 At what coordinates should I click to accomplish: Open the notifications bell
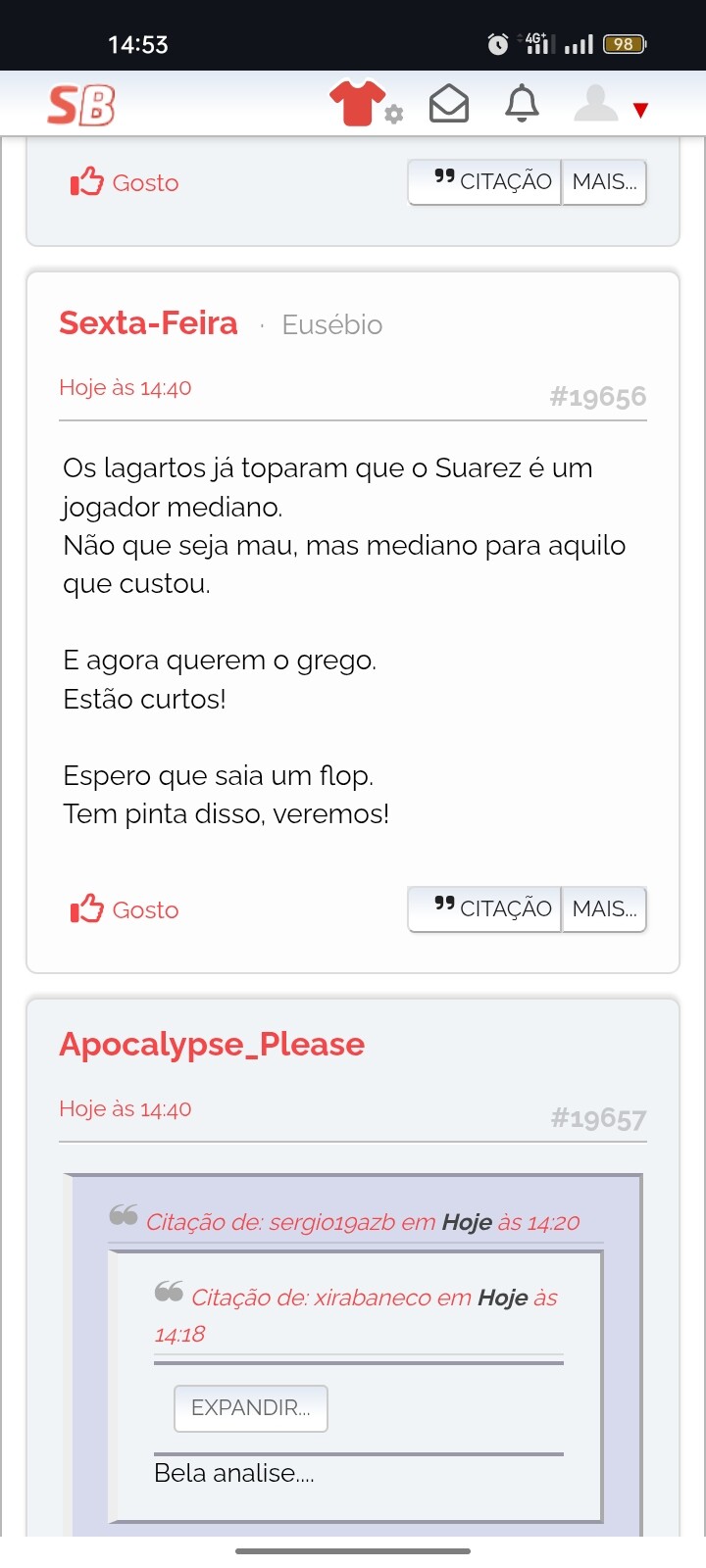tap(522, 103)
